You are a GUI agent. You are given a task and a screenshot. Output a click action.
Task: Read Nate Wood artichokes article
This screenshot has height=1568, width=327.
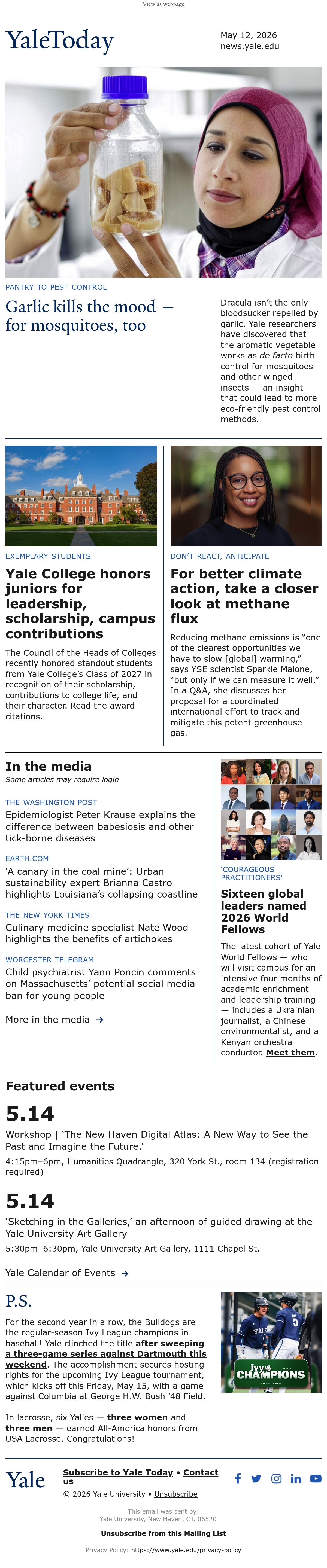97,933
